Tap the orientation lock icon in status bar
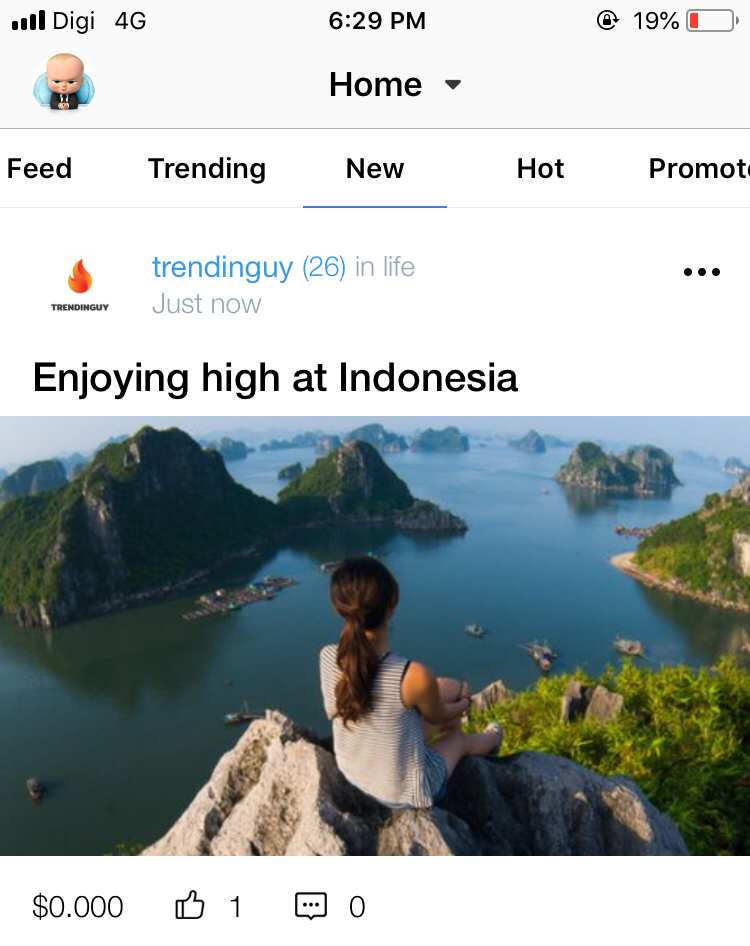The height and width of the screenshot is (946, 750). 608,20
